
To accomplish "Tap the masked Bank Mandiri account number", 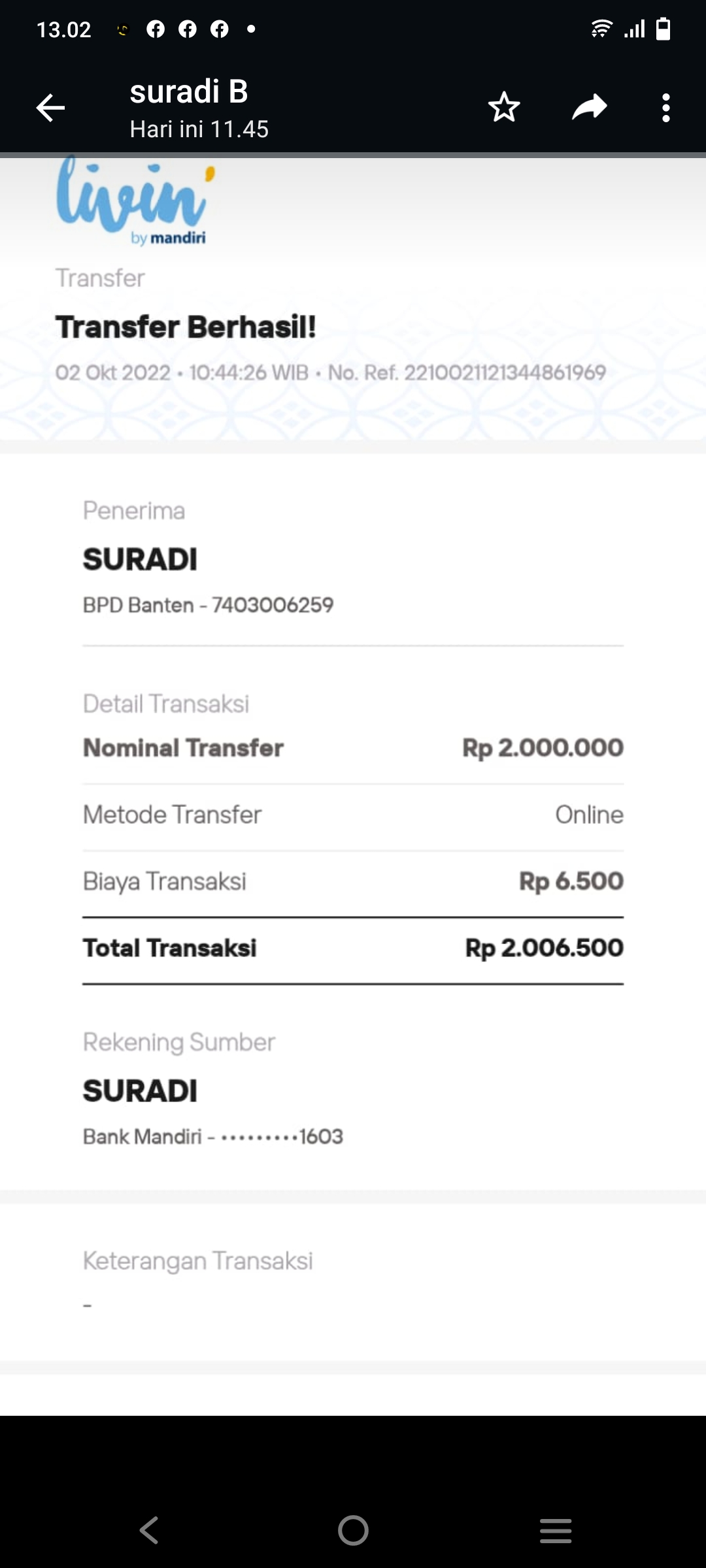I will (212, 1136).
